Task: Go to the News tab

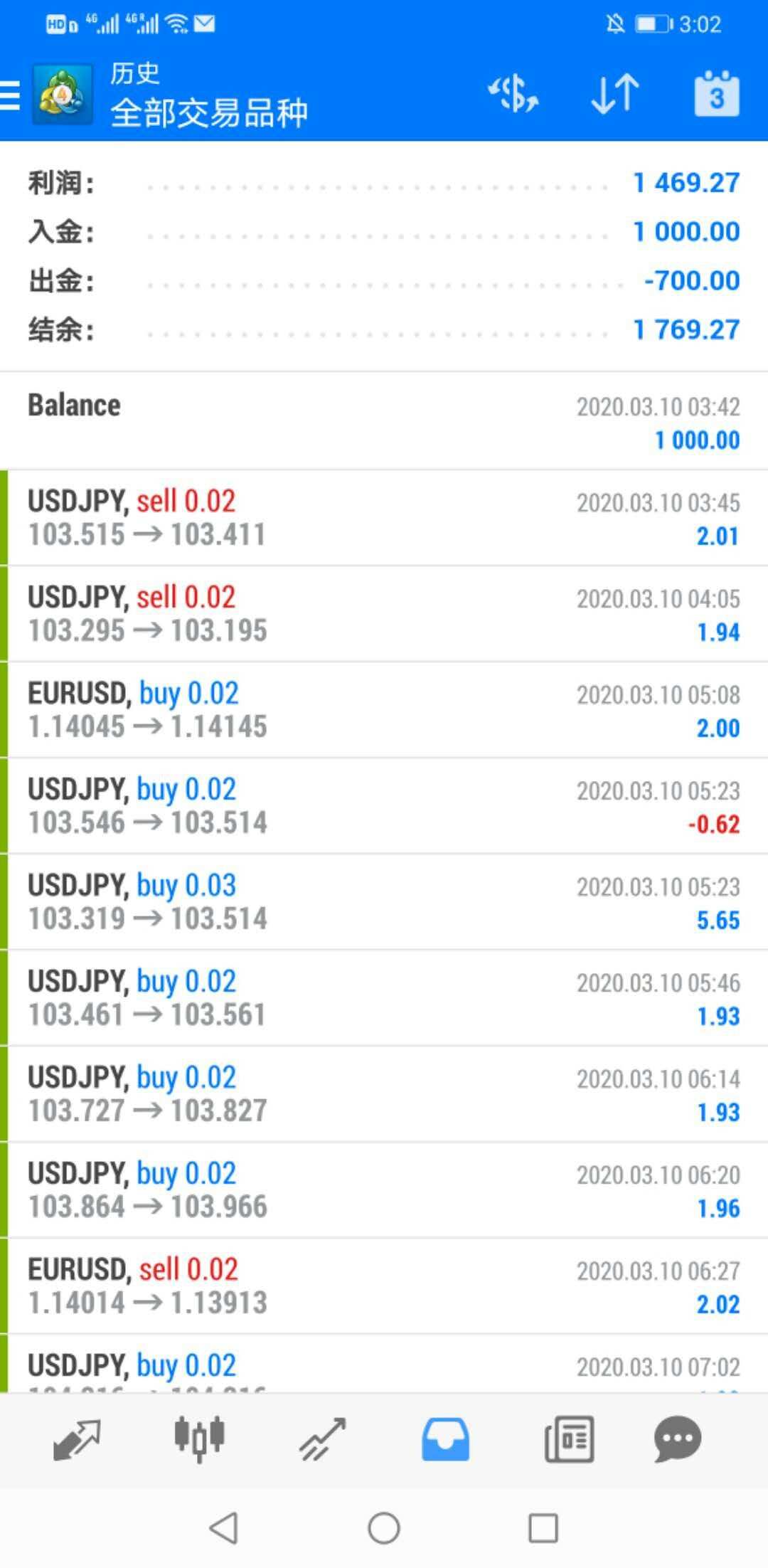Action: pos(569,1439)
